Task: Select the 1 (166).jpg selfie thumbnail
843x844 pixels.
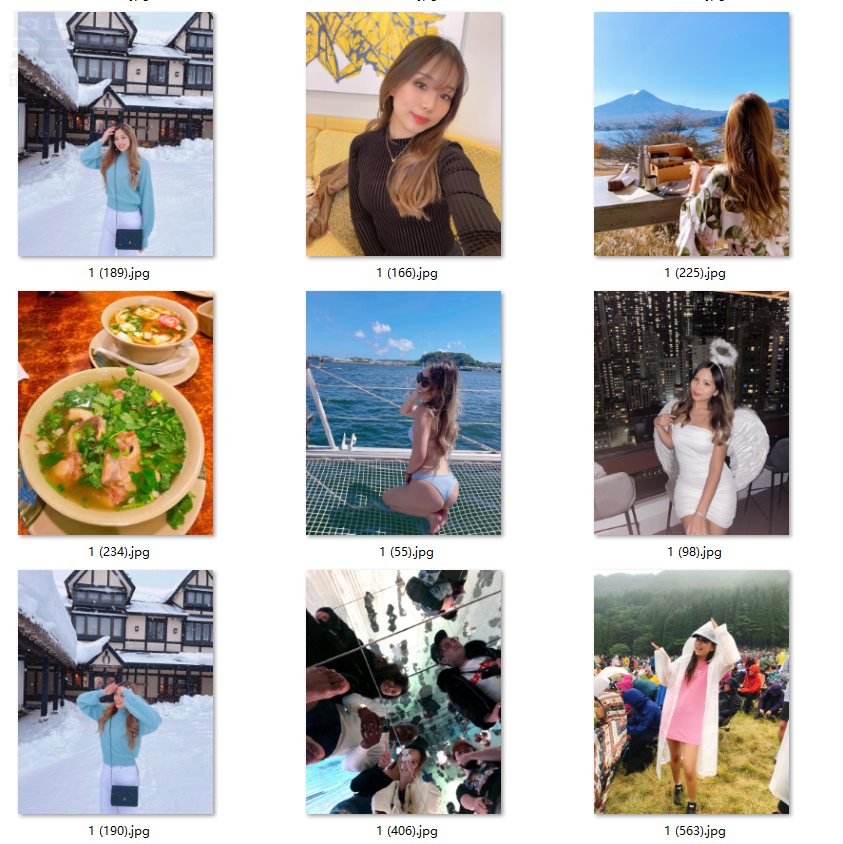Action: (403, 134)
